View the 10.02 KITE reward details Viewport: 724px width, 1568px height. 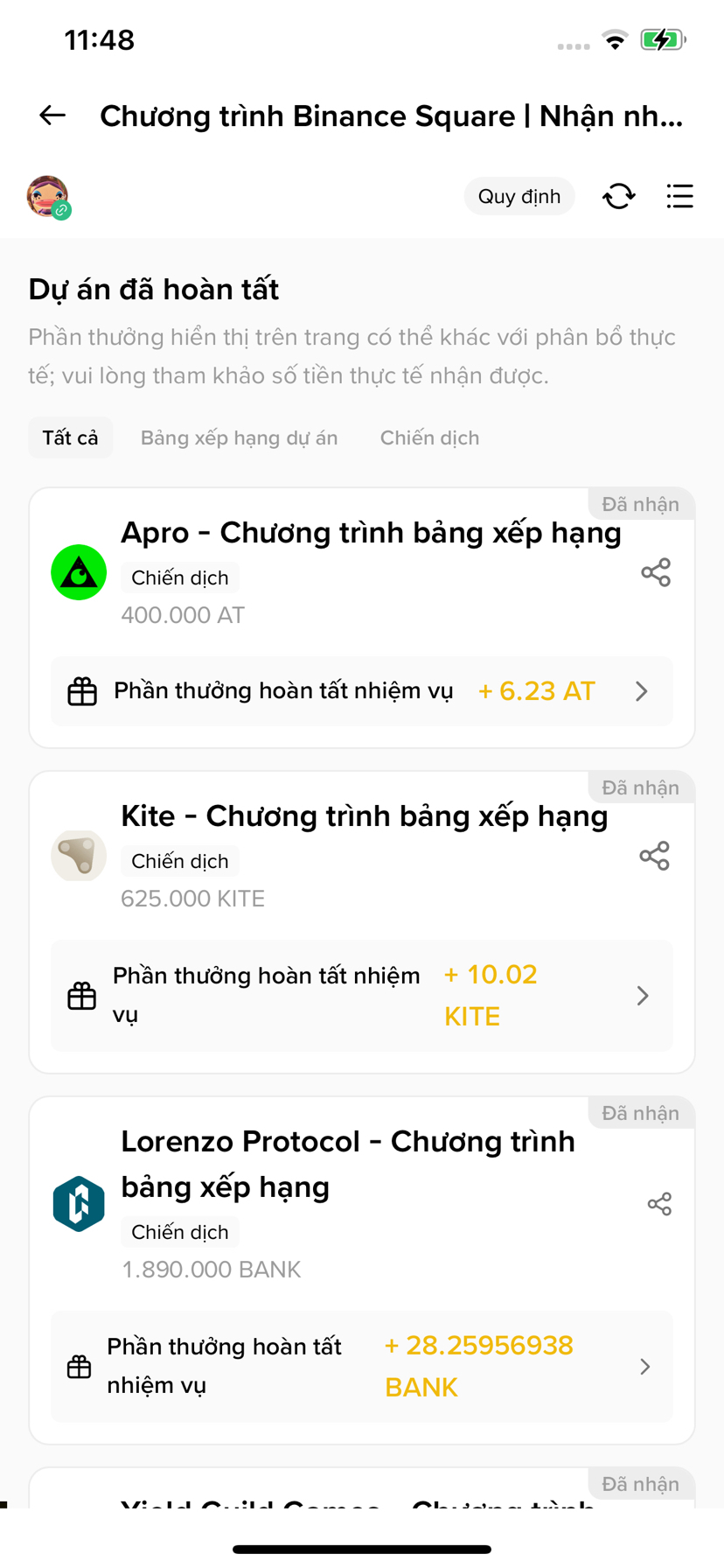point(362,996)
